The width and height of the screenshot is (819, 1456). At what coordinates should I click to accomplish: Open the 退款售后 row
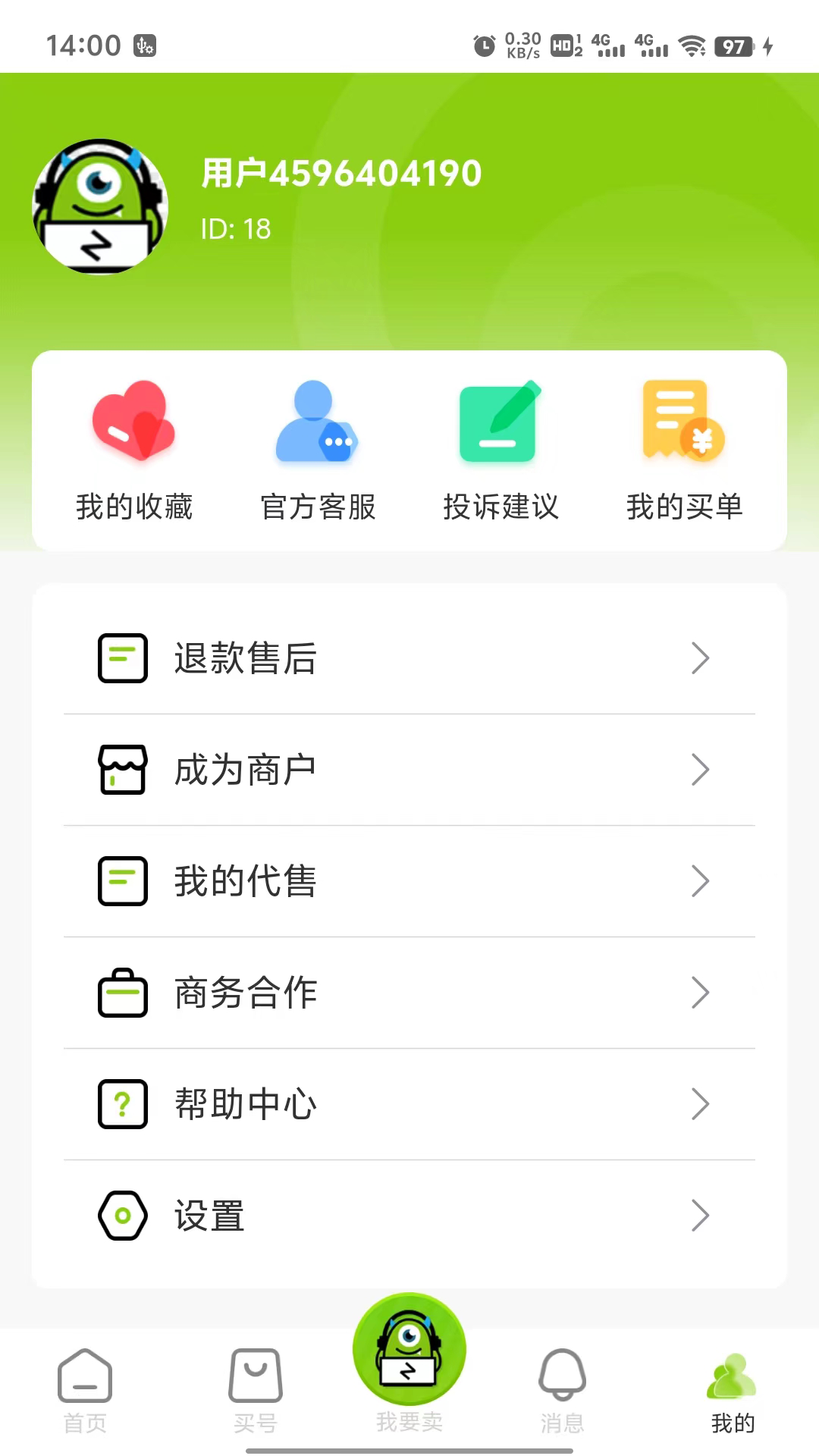coord(409,658)
